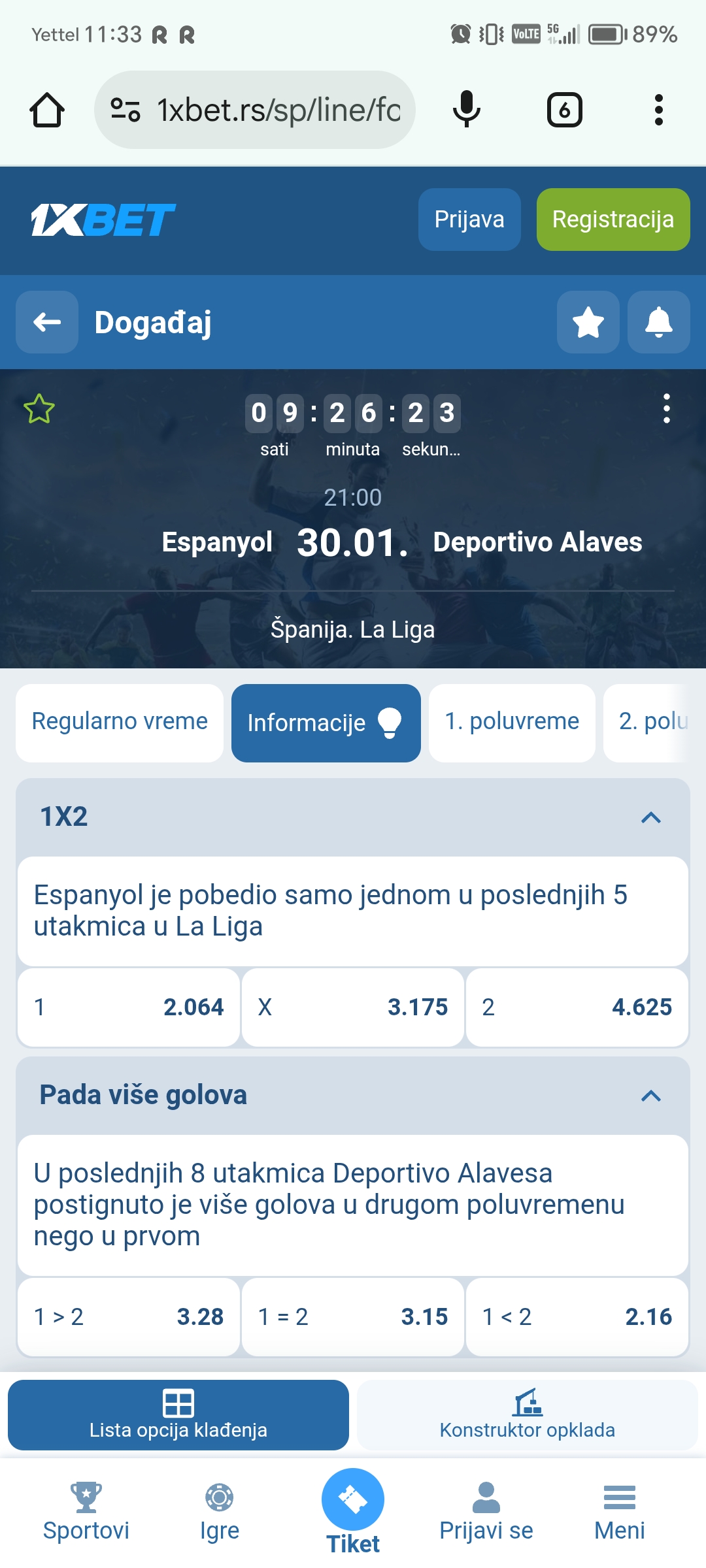This screenshot has width=706, height=1568.
Task: Switch to the Regularno vreme tab
Action: [120, 723]
